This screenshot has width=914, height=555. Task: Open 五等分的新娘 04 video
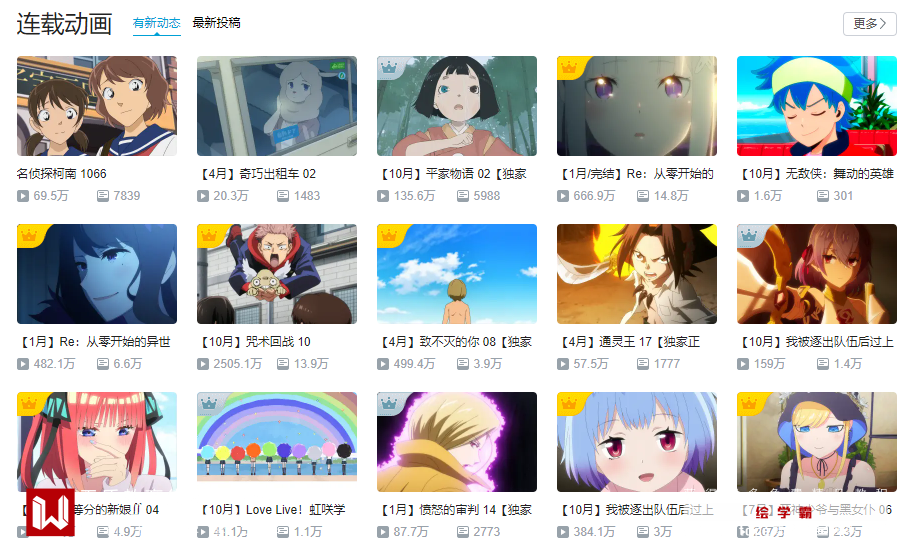coord(97,442)
